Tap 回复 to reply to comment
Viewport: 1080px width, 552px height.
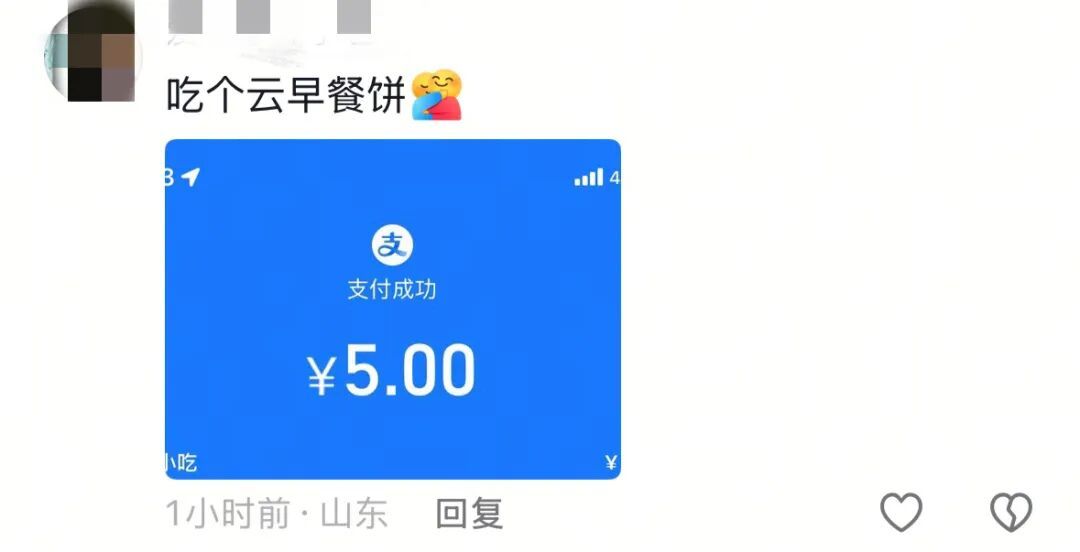pyautogui.click(x=469, y=514)
